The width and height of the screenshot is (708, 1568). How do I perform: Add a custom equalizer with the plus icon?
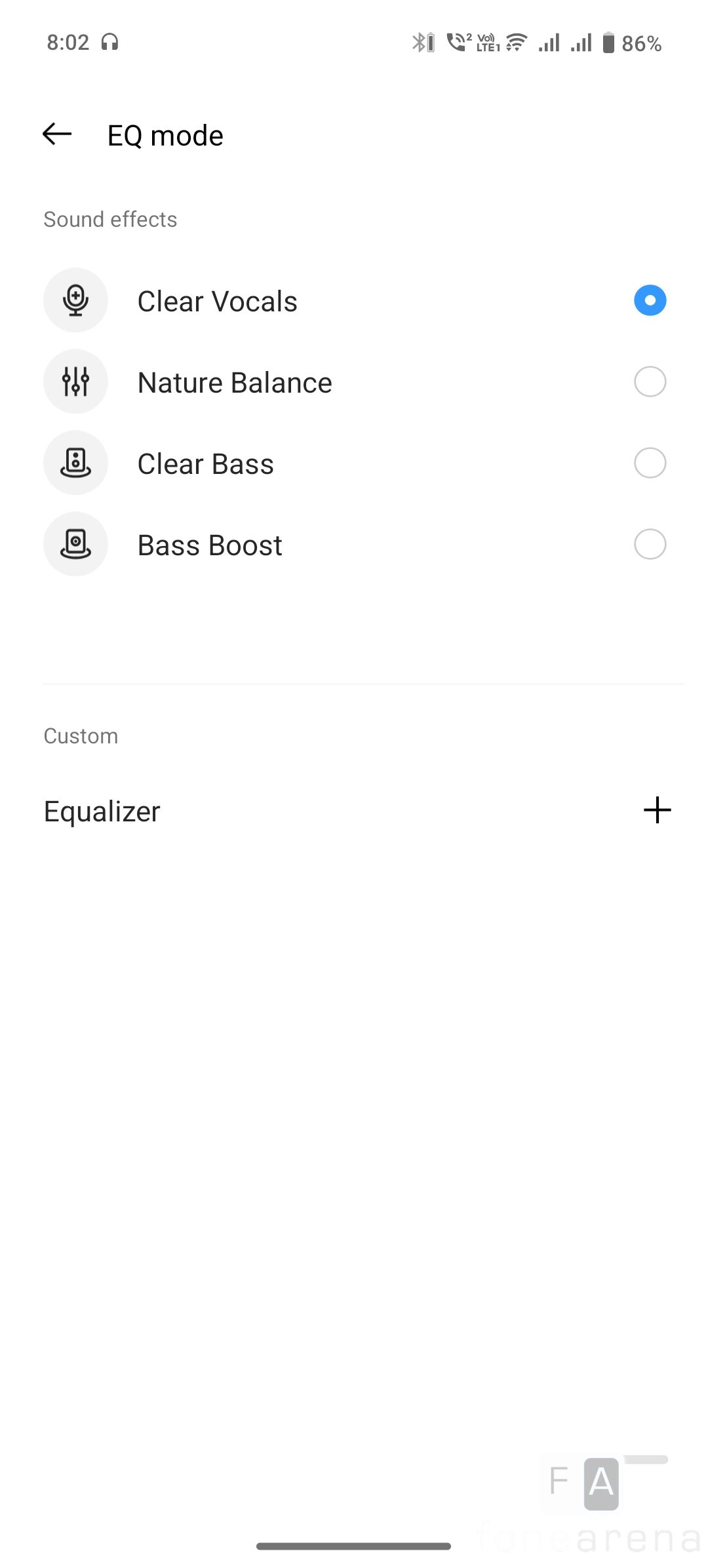coord(657,811)
